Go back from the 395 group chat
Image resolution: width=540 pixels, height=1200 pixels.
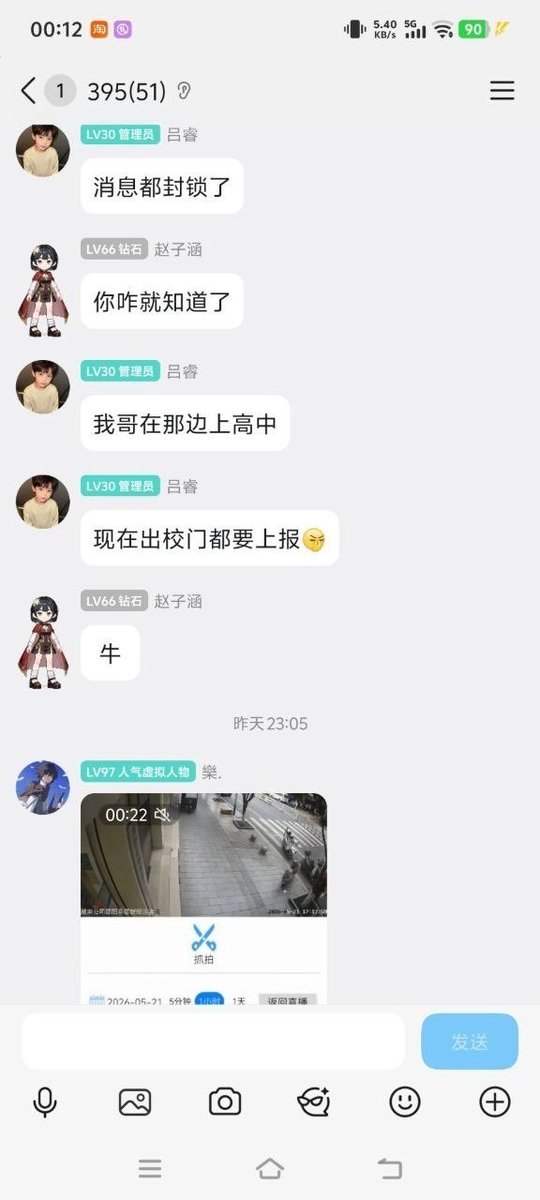click(28, 91)
